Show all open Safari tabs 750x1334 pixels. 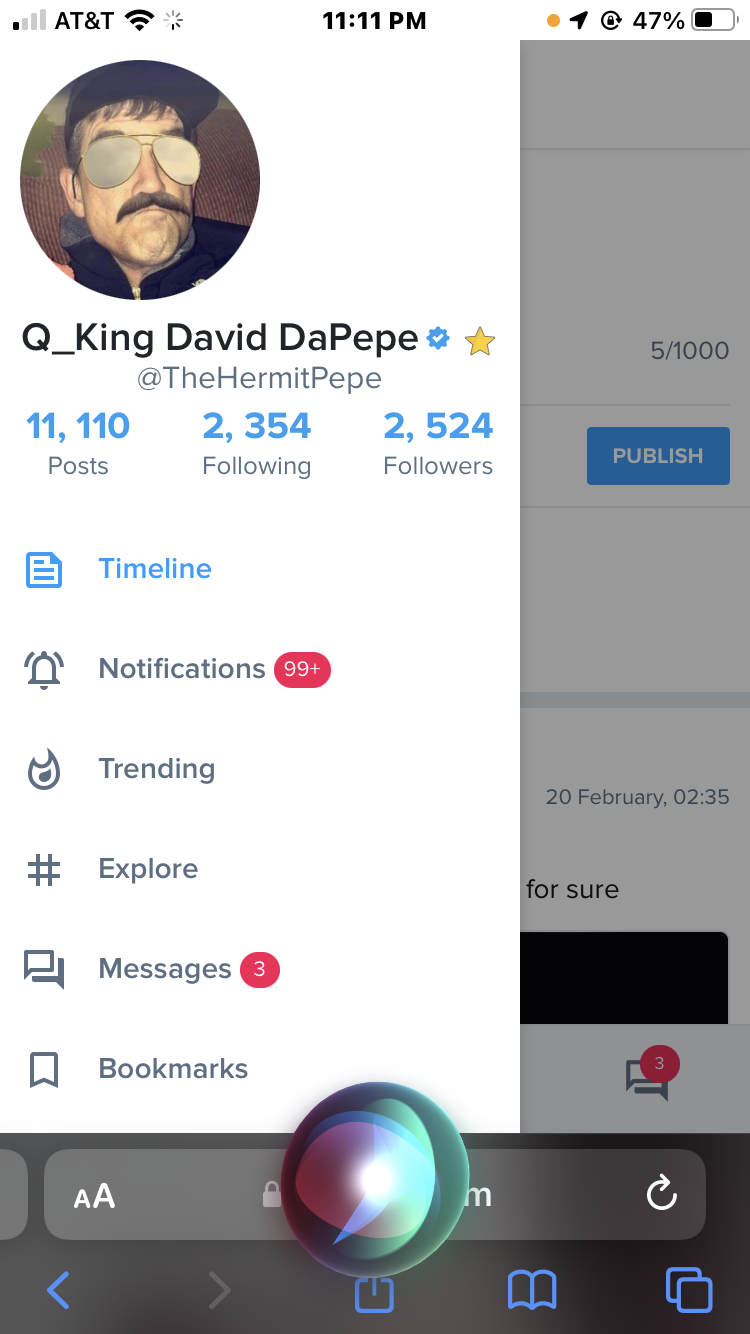689,1290
